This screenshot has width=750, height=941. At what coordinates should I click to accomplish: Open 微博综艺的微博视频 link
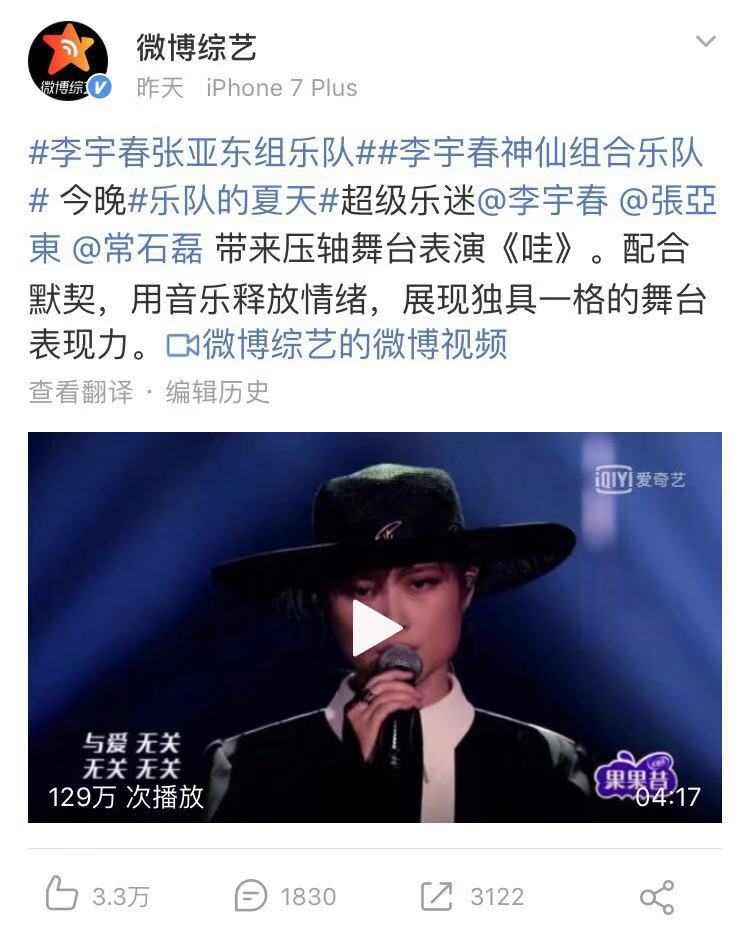[338, 345]
